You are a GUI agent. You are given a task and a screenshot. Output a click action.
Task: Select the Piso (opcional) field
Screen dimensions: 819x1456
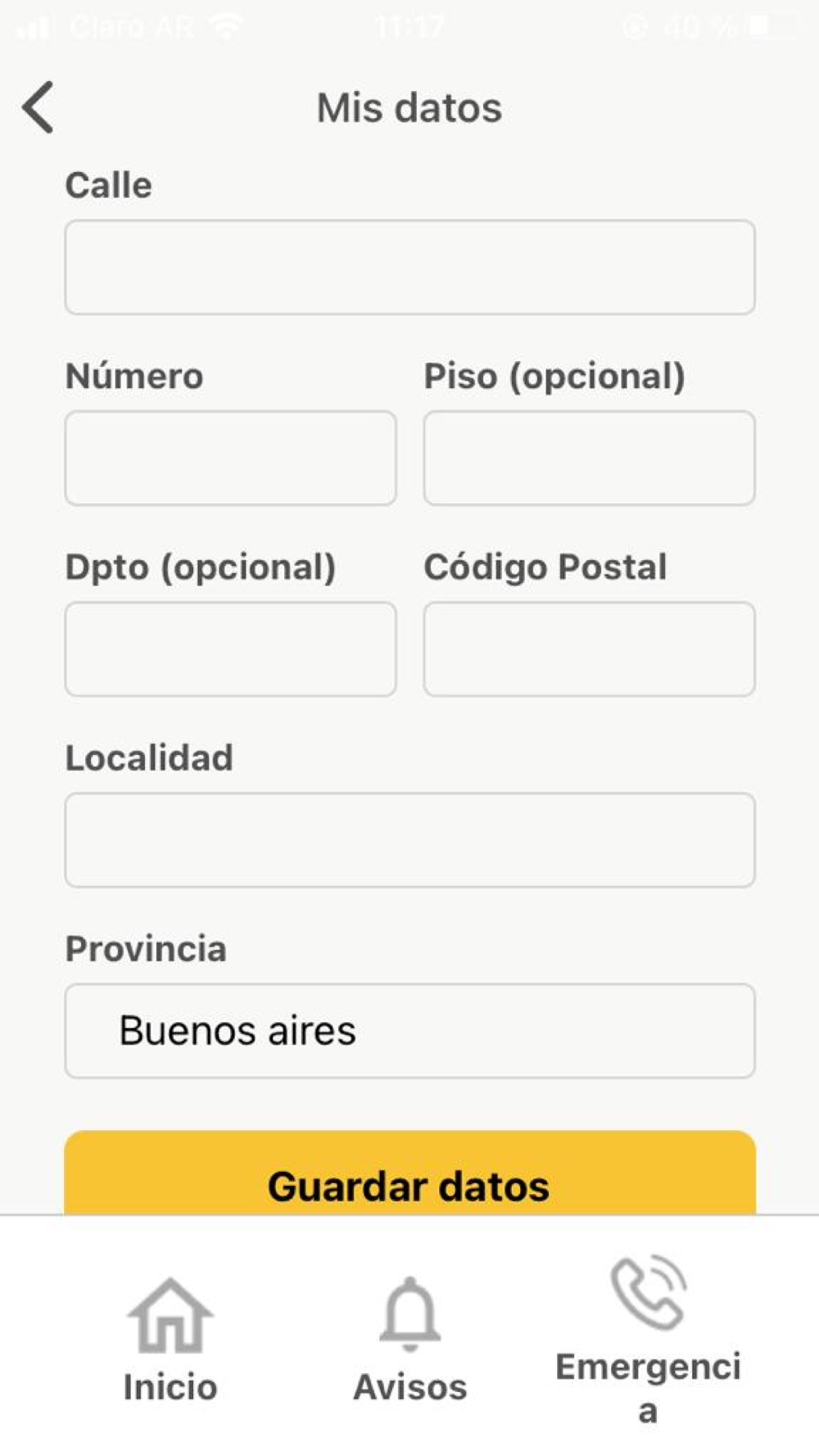(x=589, y=458)
